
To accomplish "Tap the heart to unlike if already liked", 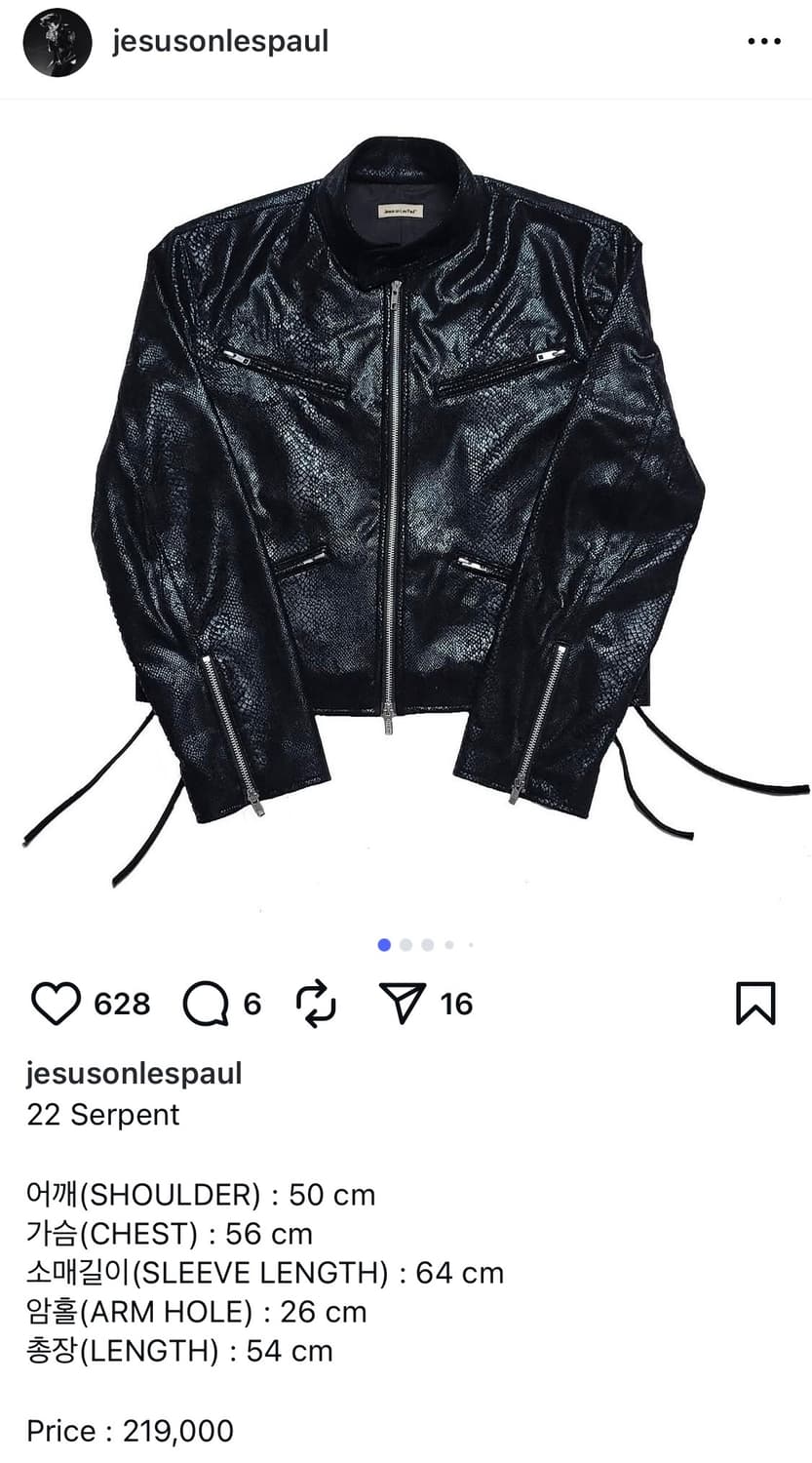I will (61, 1003).
